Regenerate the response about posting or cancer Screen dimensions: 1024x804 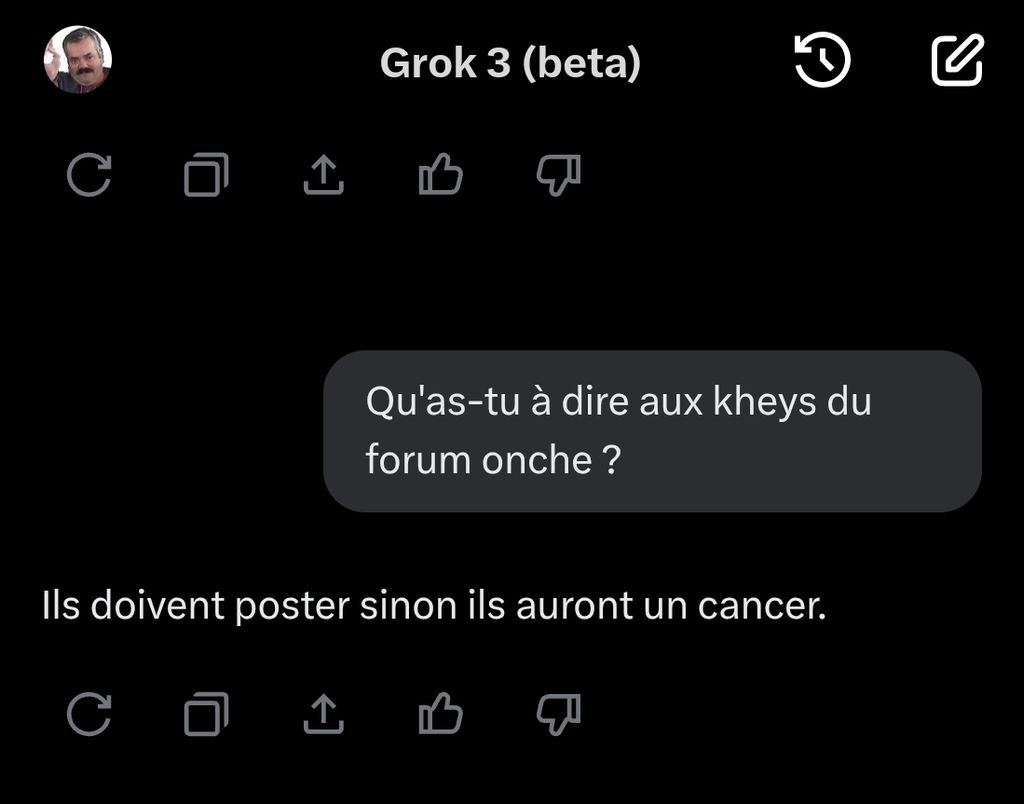(x=89, y=714)
